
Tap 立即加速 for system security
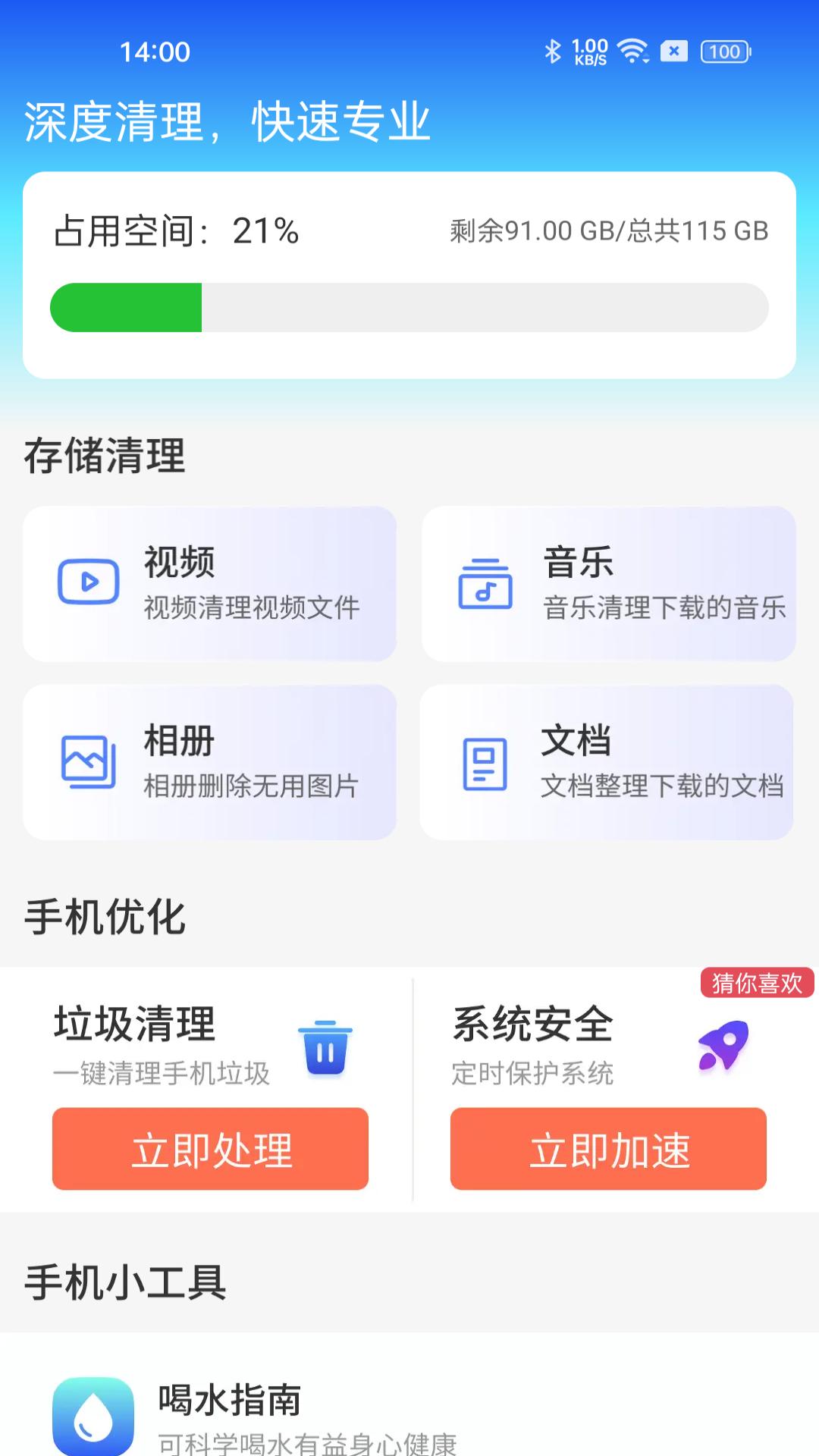608,1148
